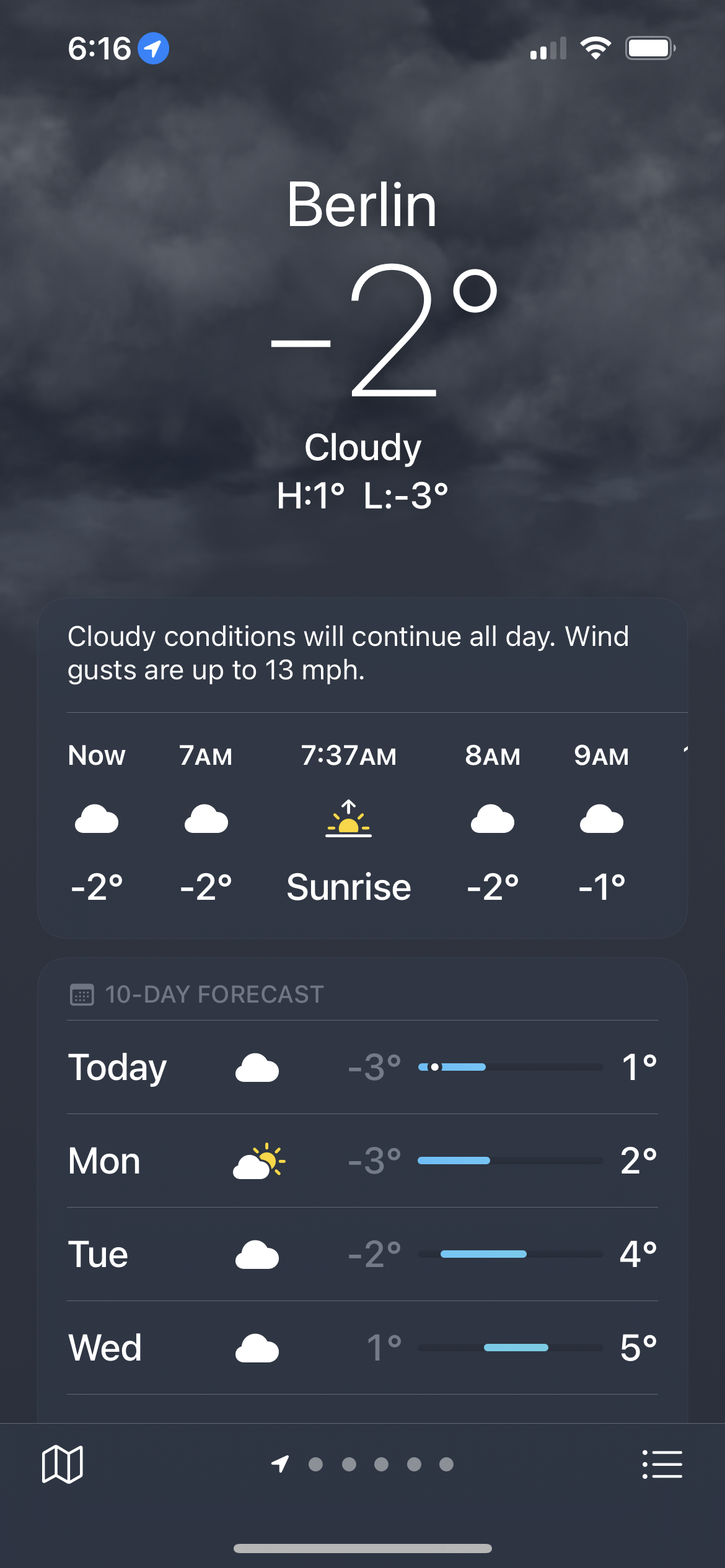Open Today's forecast details
The height and width of the screenshot is (1568, 725).
point(362,1067)
